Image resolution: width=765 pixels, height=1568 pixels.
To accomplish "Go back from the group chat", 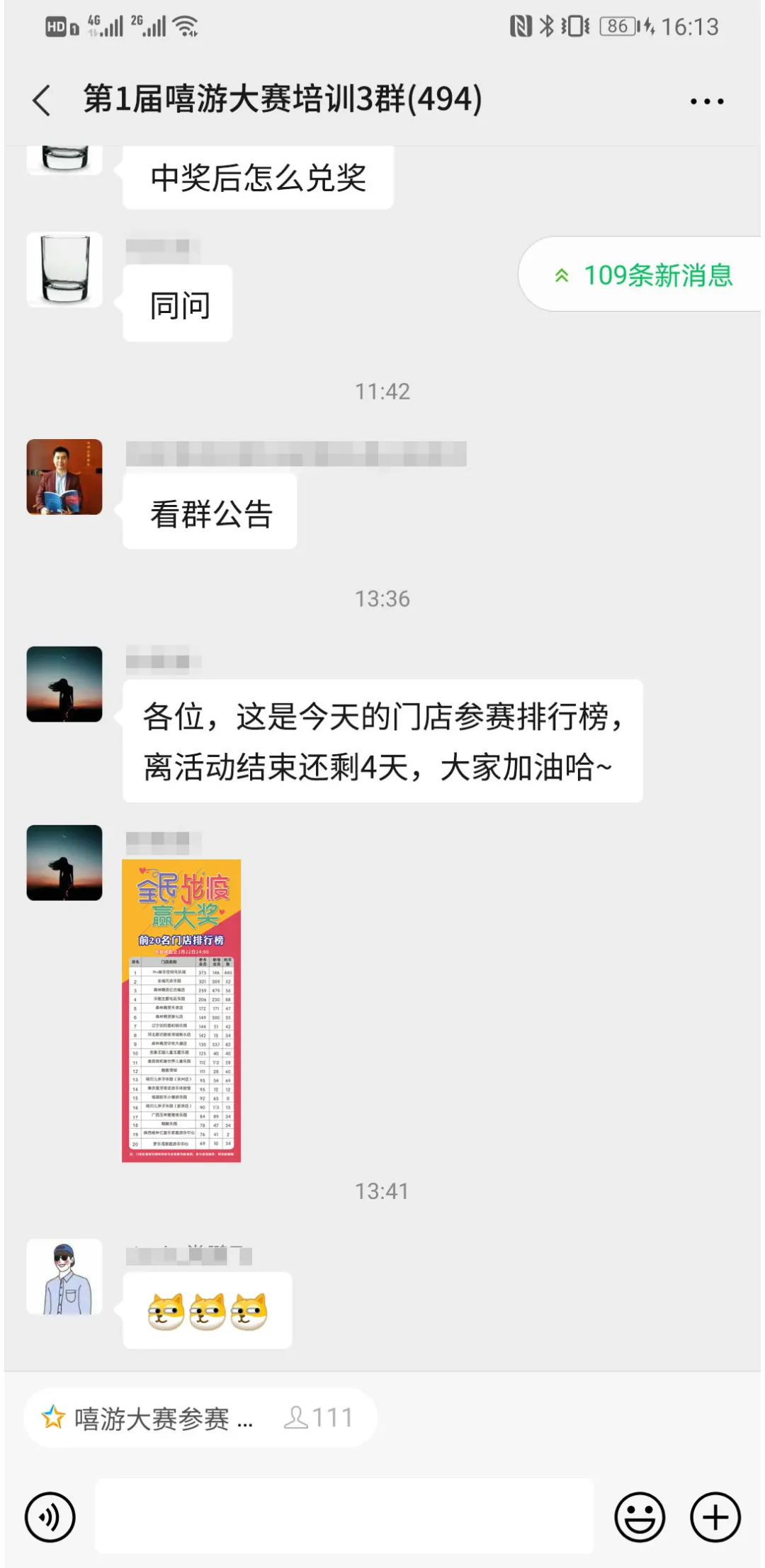I will click(x=42, y=100).
